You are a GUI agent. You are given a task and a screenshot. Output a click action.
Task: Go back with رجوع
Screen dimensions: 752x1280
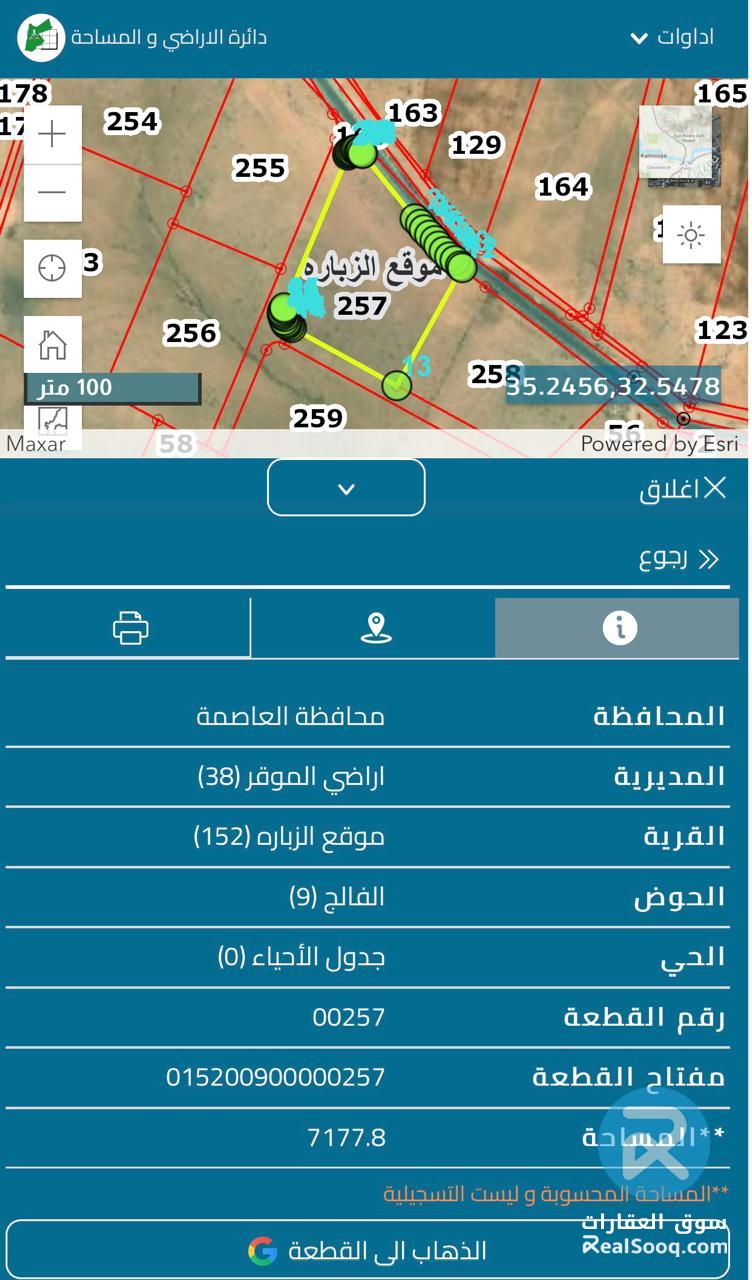(678, 558)
